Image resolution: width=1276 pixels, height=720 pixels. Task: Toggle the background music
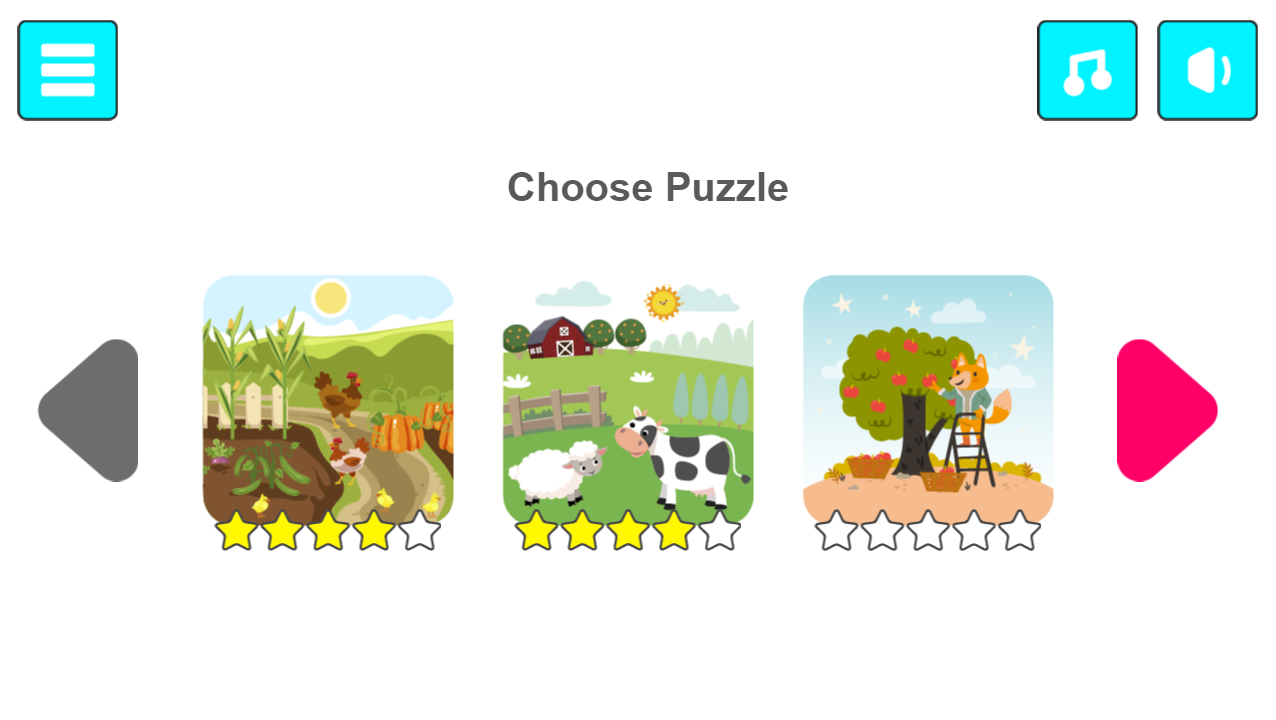point(1087,70)
